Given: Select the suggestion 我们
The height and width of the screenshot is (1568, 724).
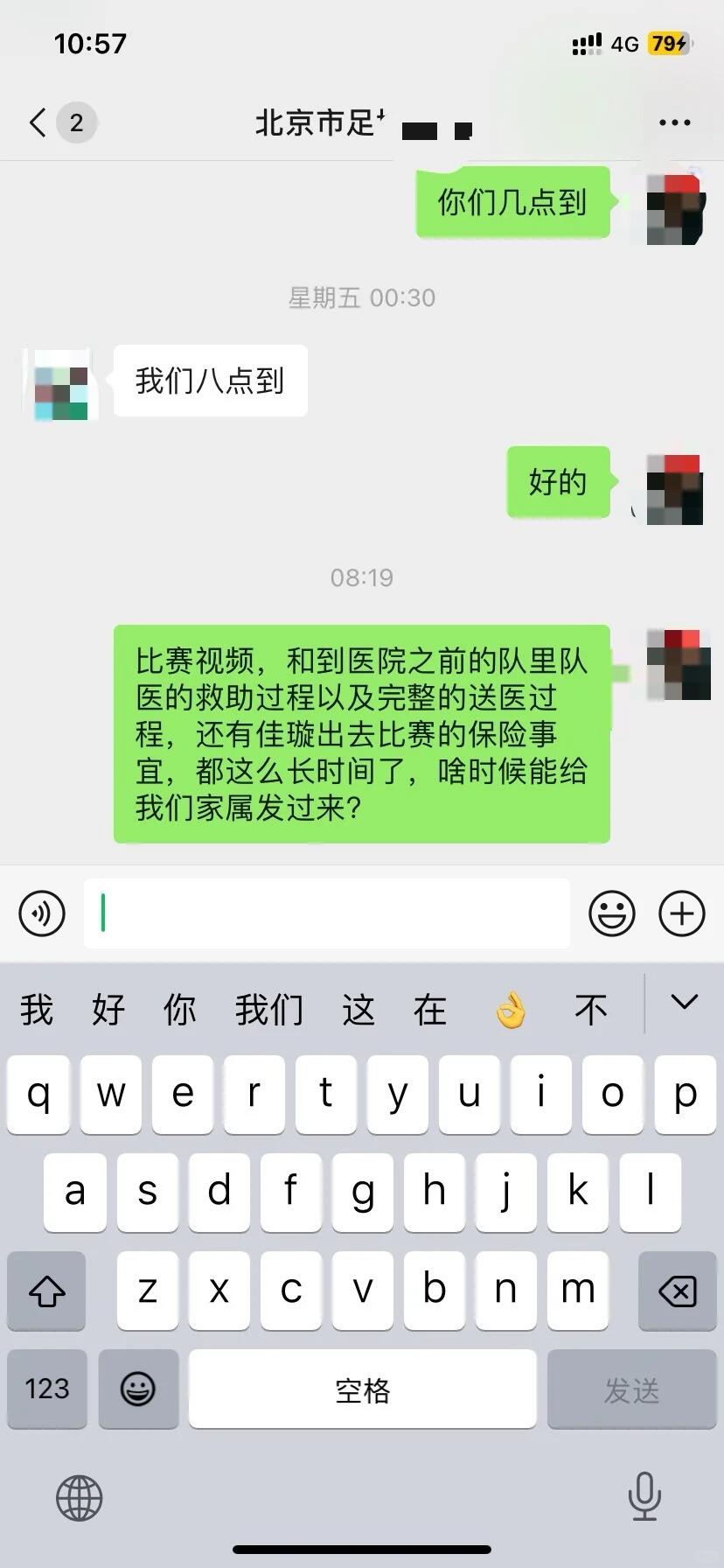Looking at the screenshot, I should 268,1010.
